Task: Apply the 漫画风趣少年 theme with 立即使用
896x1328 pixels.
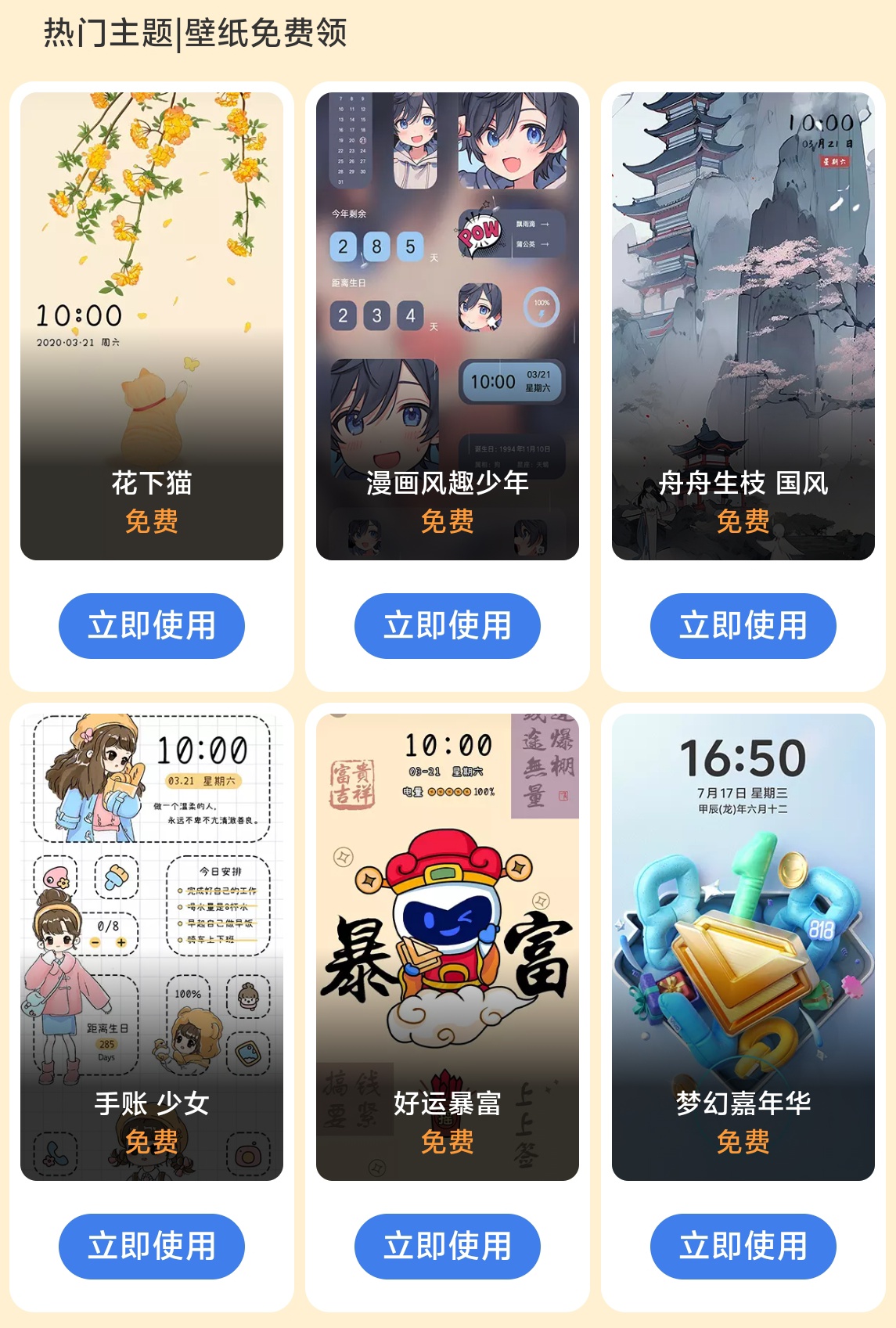Action: coord(447,626)
